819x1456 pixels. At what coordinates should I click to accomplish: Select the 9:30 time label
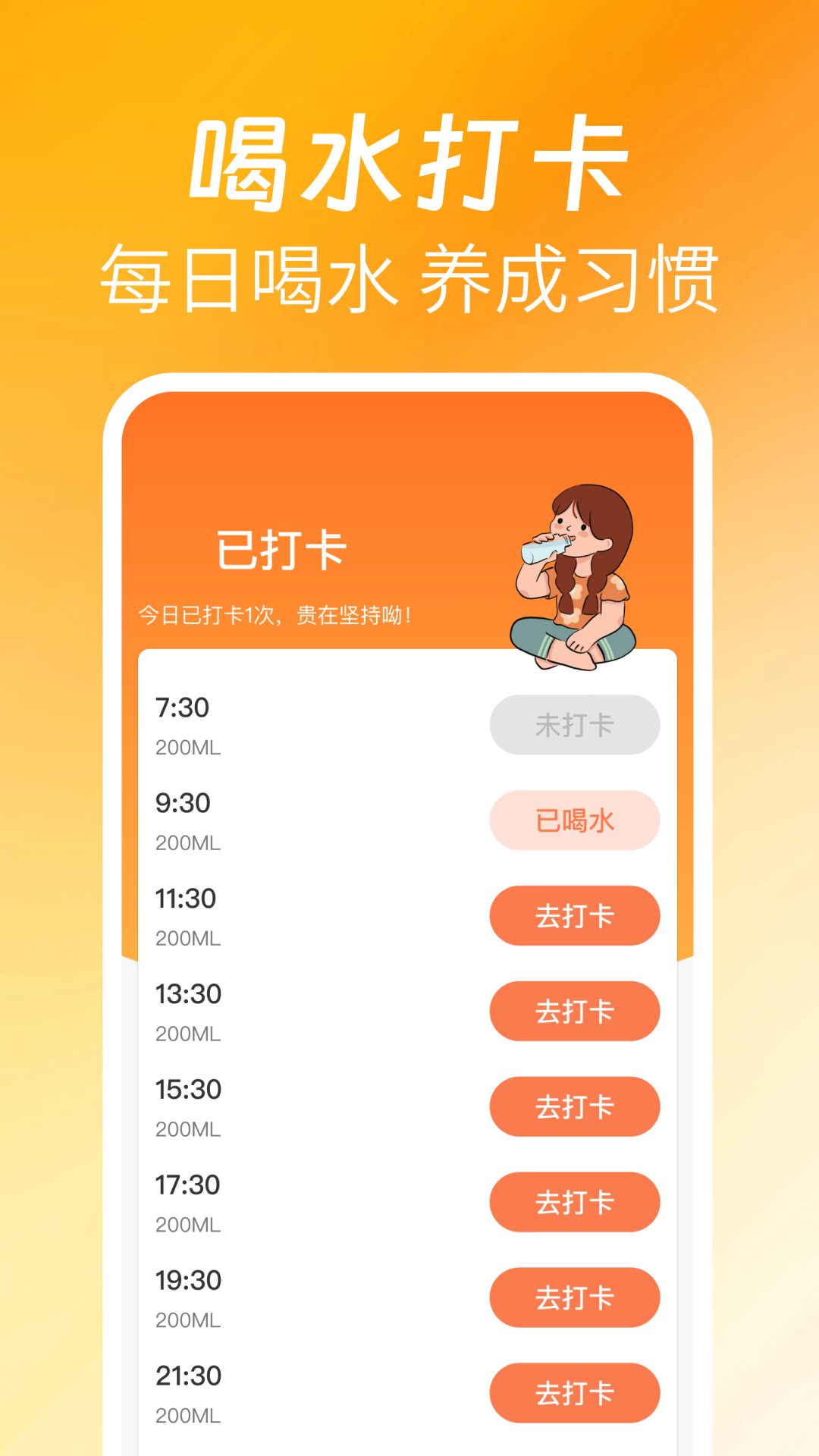click(x=182, y=803)
